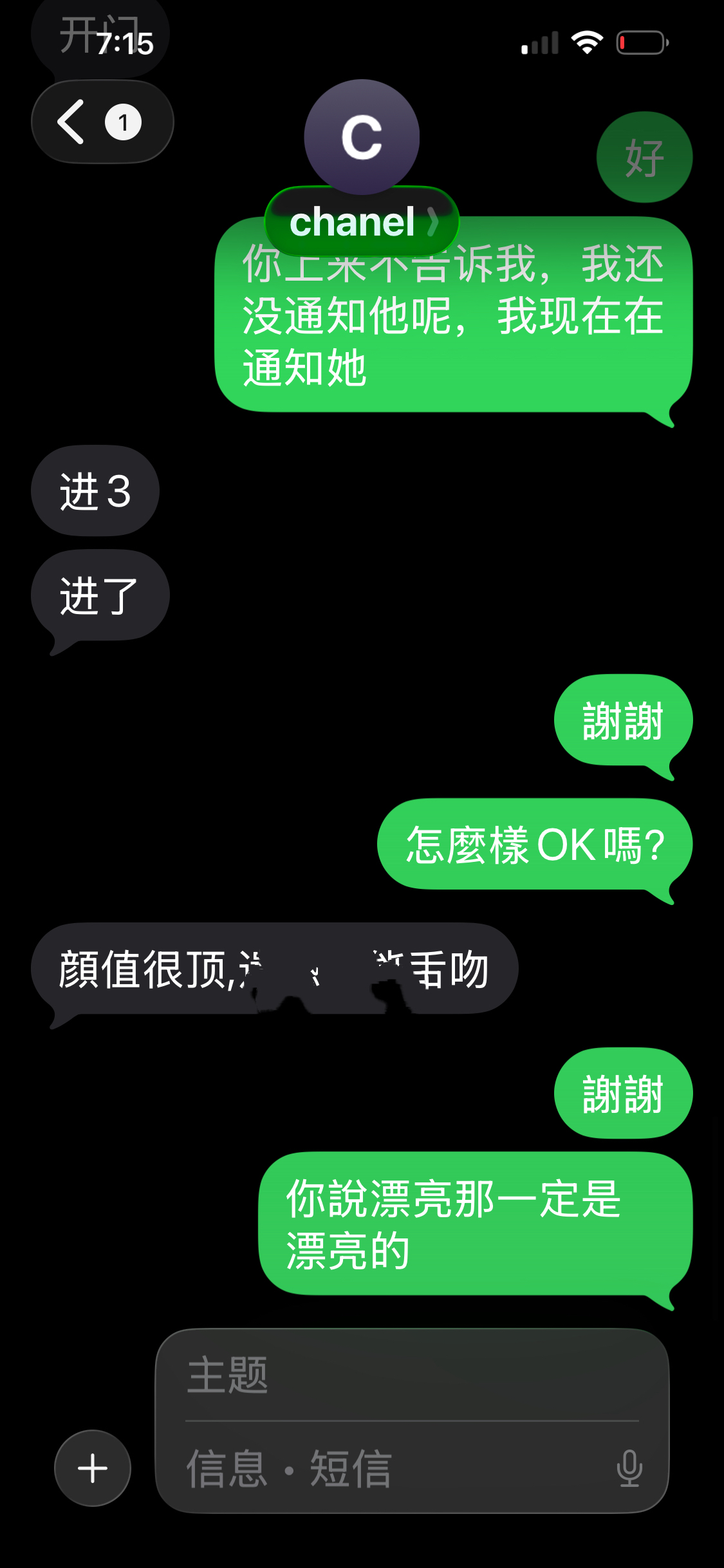The height and width of the screenshot is (1568, 724).
Task: Open the plus attachments menu
Action: point(93,1468)
